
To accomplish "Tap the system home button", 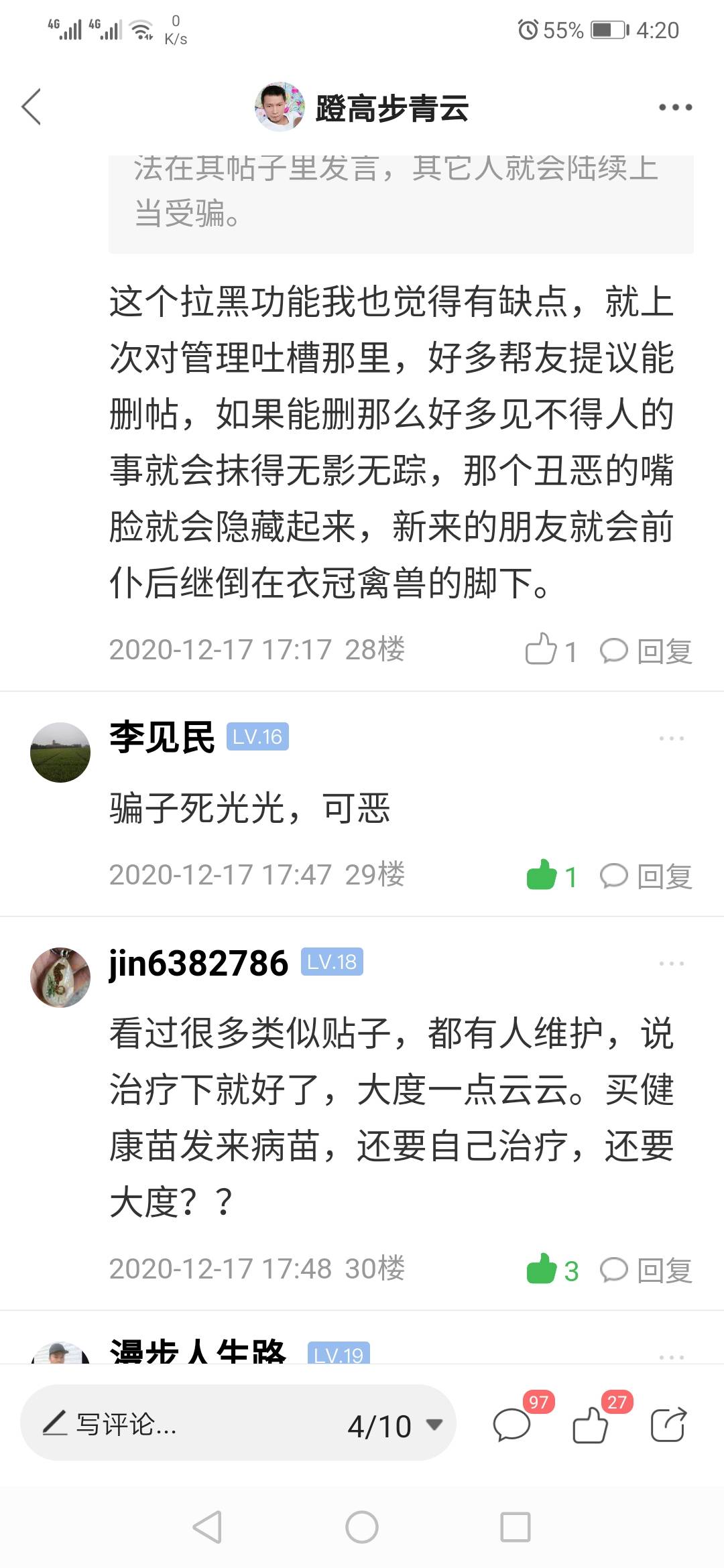I will pos(362,1528).
